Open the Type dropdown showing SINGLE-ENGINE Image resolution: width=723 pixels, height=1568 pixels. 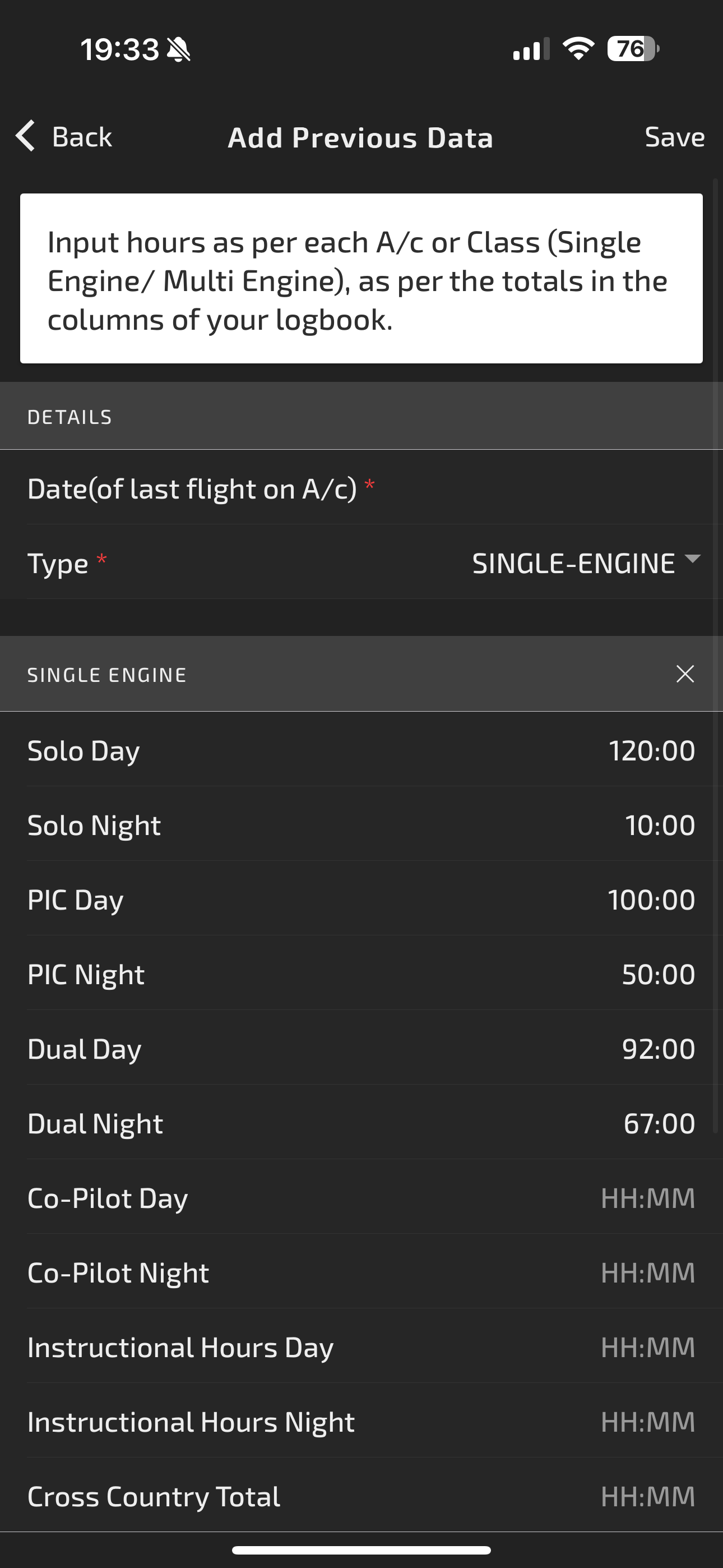point(587,563)
